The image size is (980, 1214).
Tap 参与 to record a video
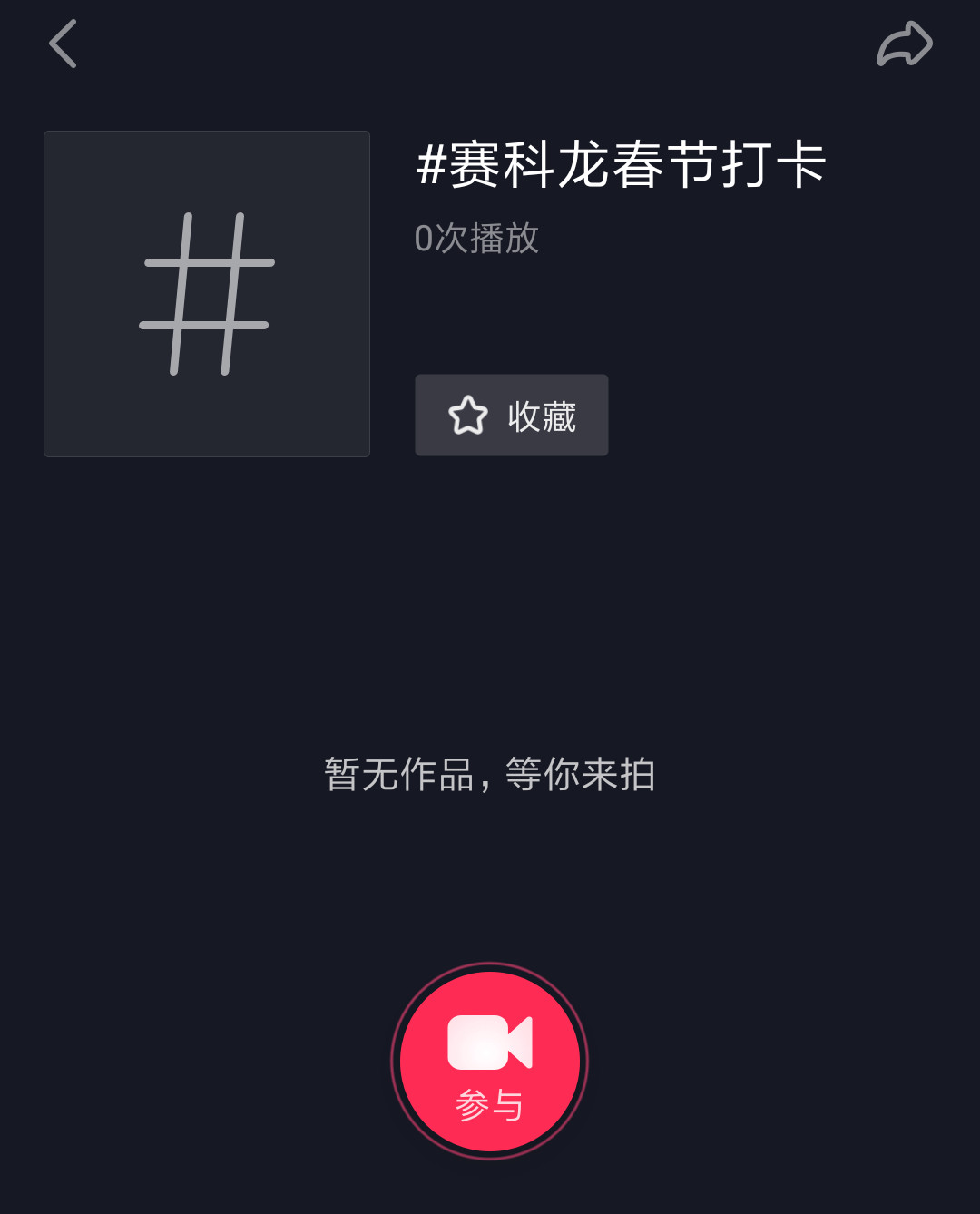(490, 1062)
